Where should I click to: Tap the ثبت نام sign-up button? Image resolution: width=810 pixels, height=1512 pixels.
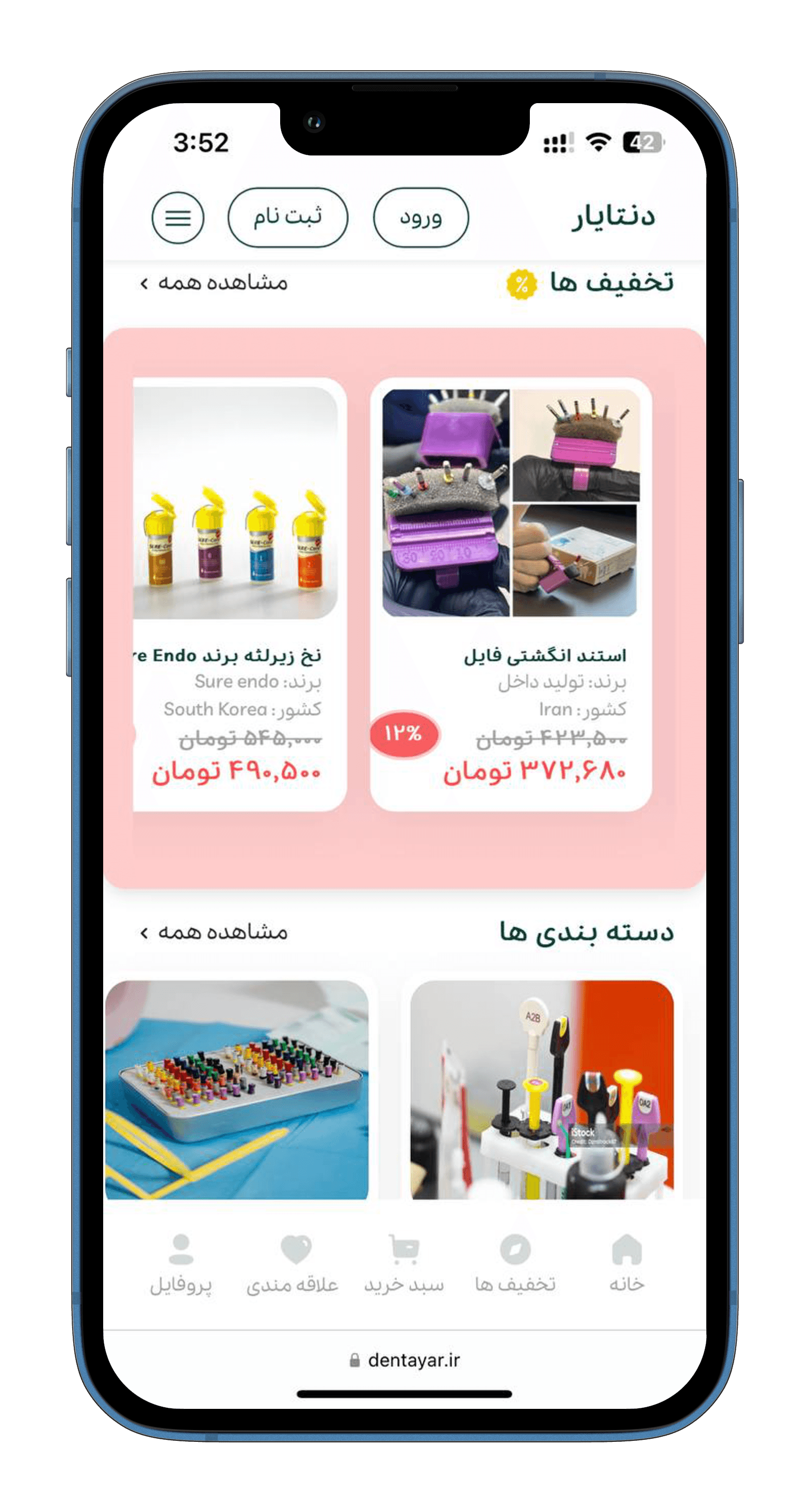[x=287, y=218]
